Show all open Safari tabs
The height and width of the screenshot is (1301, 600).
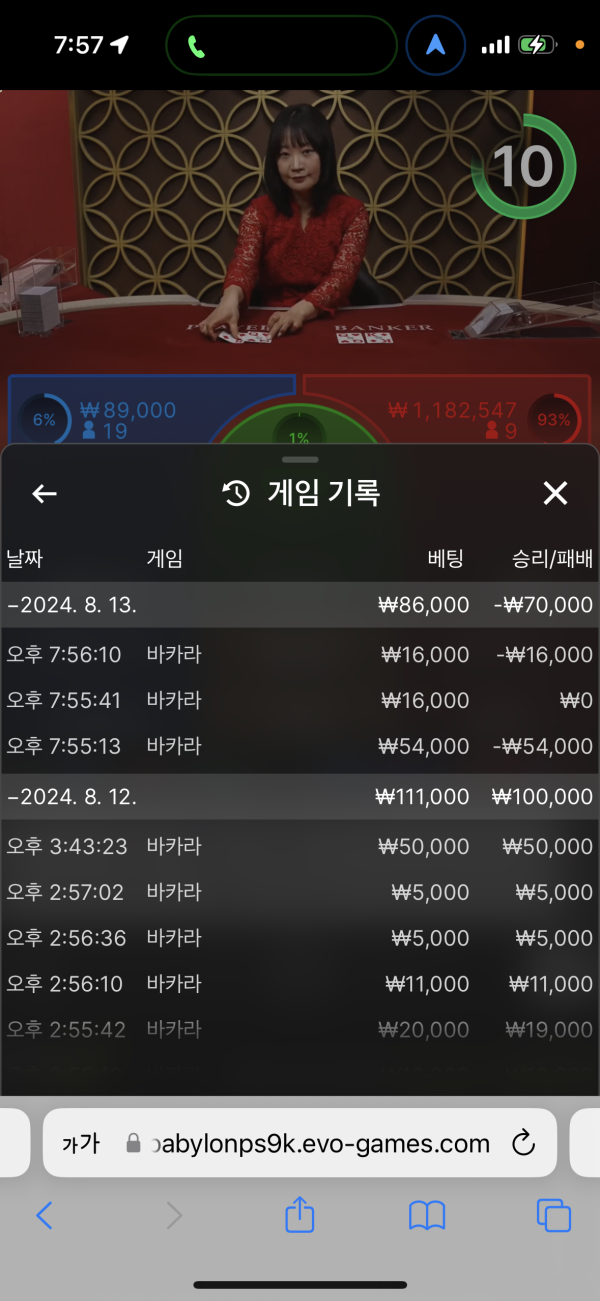coord(553,1215)
